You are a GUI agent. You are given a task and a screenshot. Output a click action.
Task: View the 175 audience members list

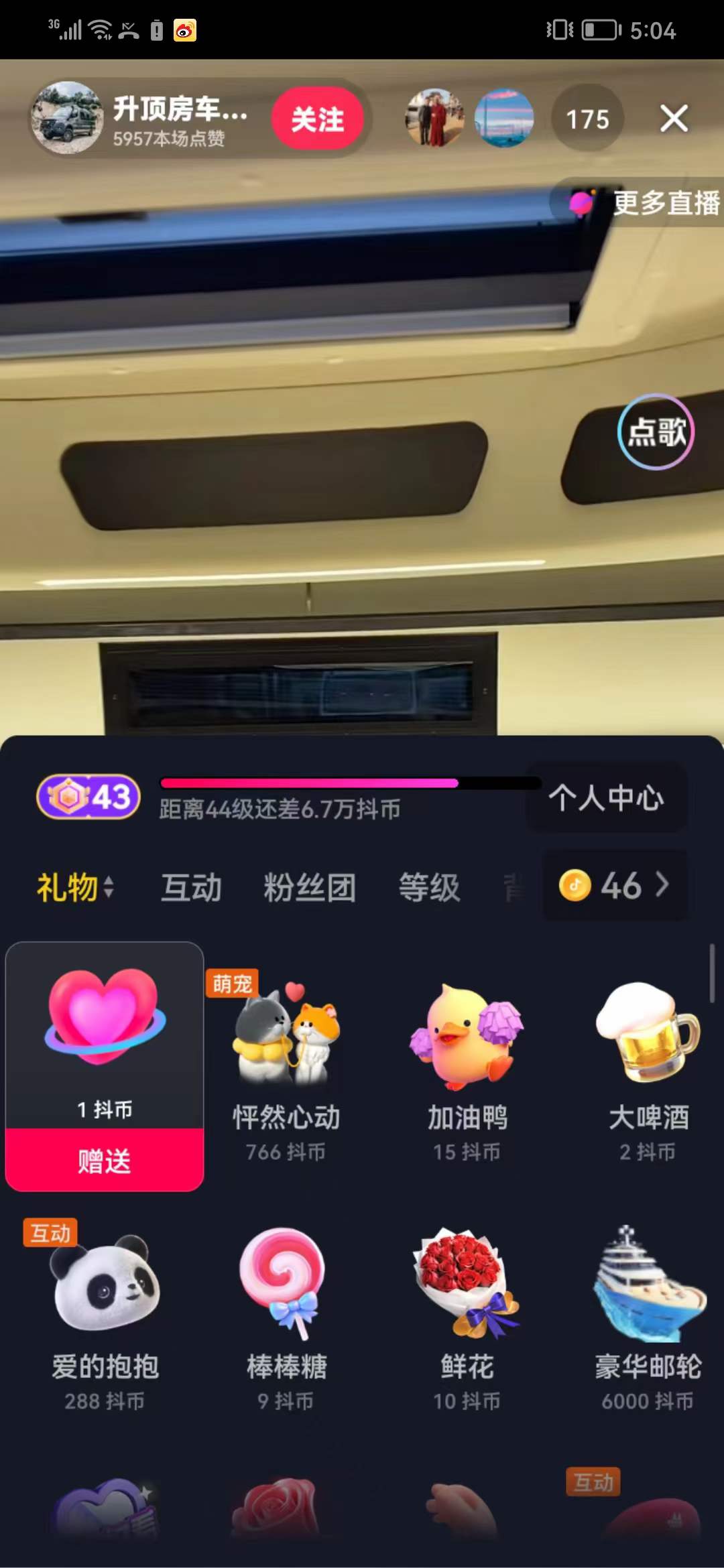click(587, 119)
